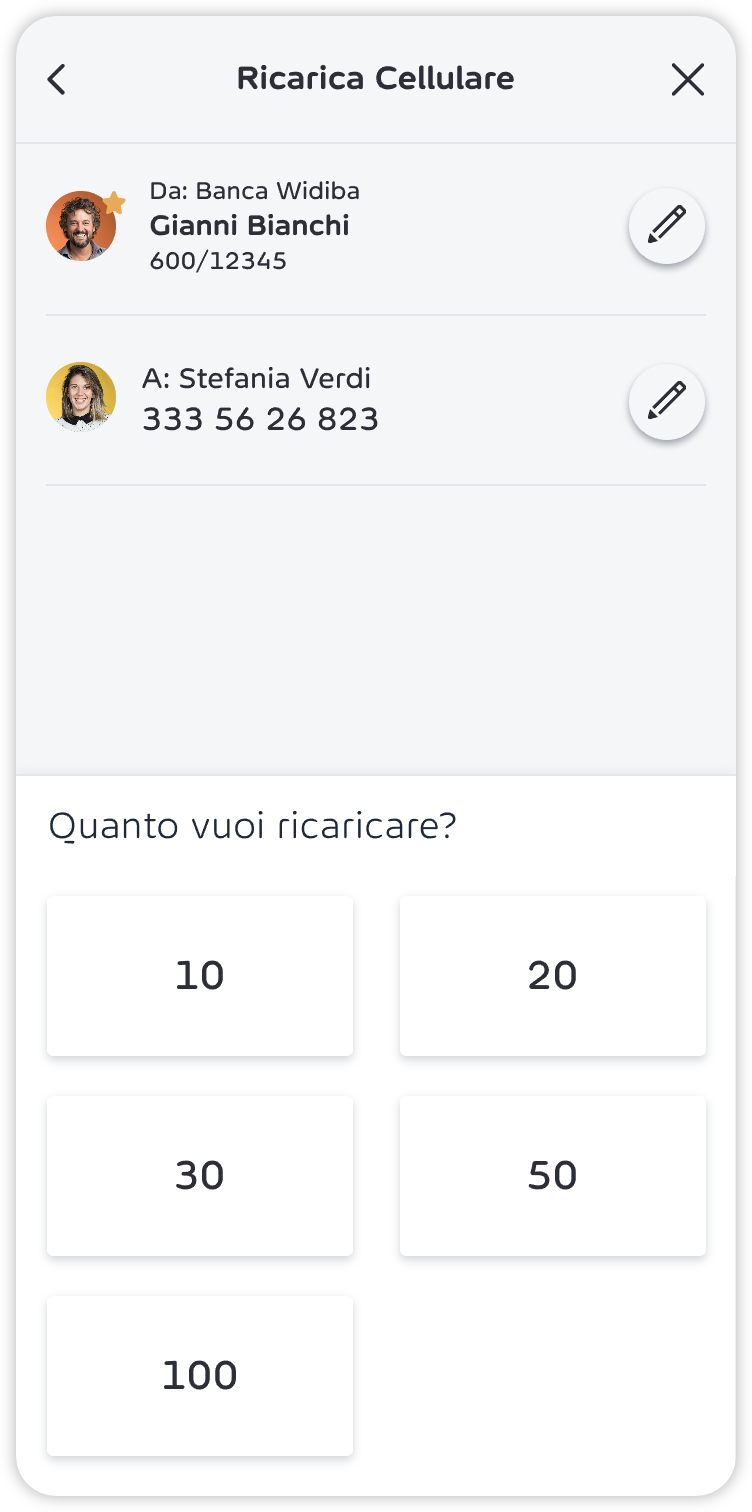
Task: Edit recipient Stefania Verdi's number
Action: [x=667, y=402]
